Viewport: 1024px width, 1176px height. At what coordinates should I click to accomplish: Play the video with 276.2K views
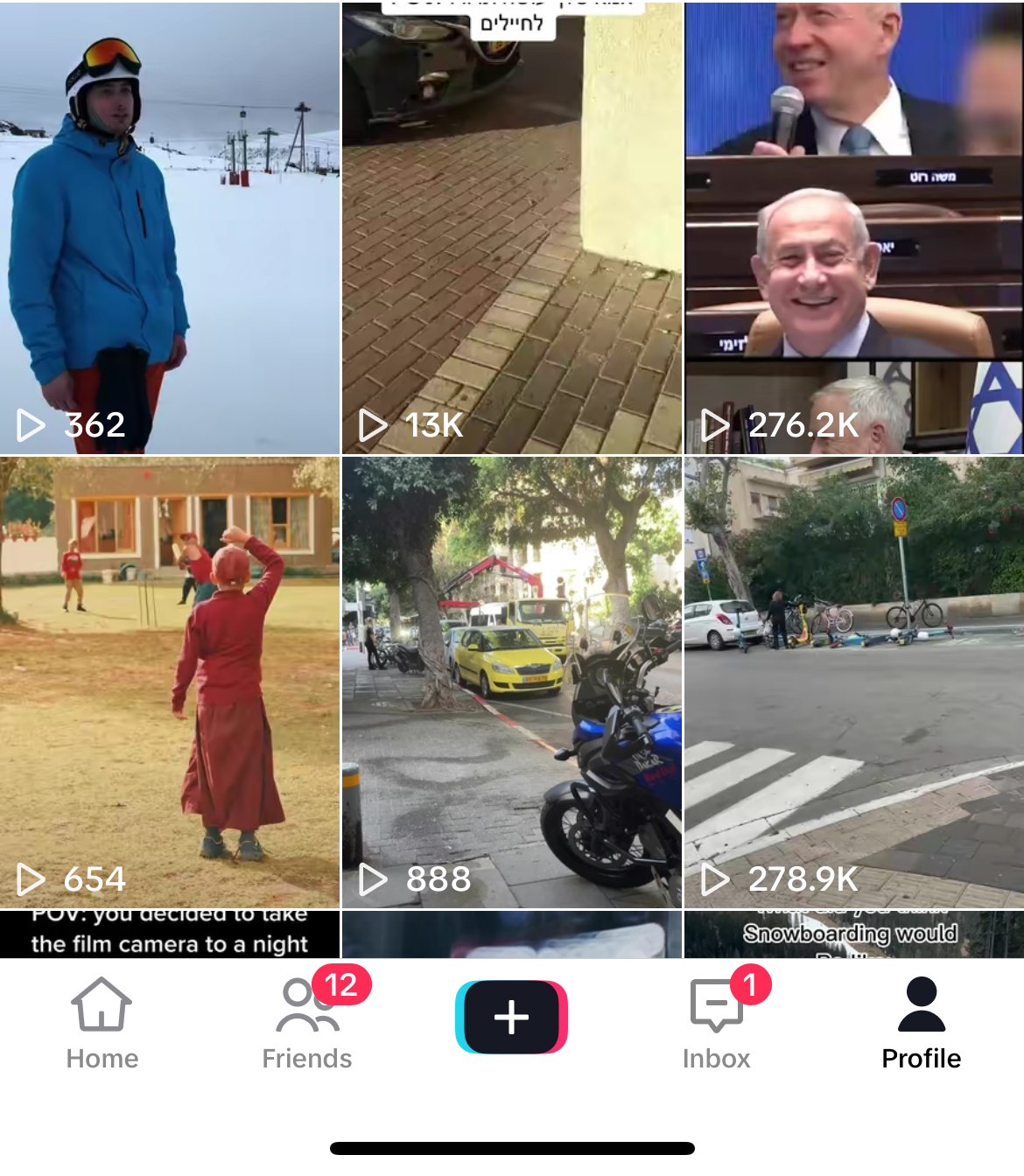tap(853, 227)
